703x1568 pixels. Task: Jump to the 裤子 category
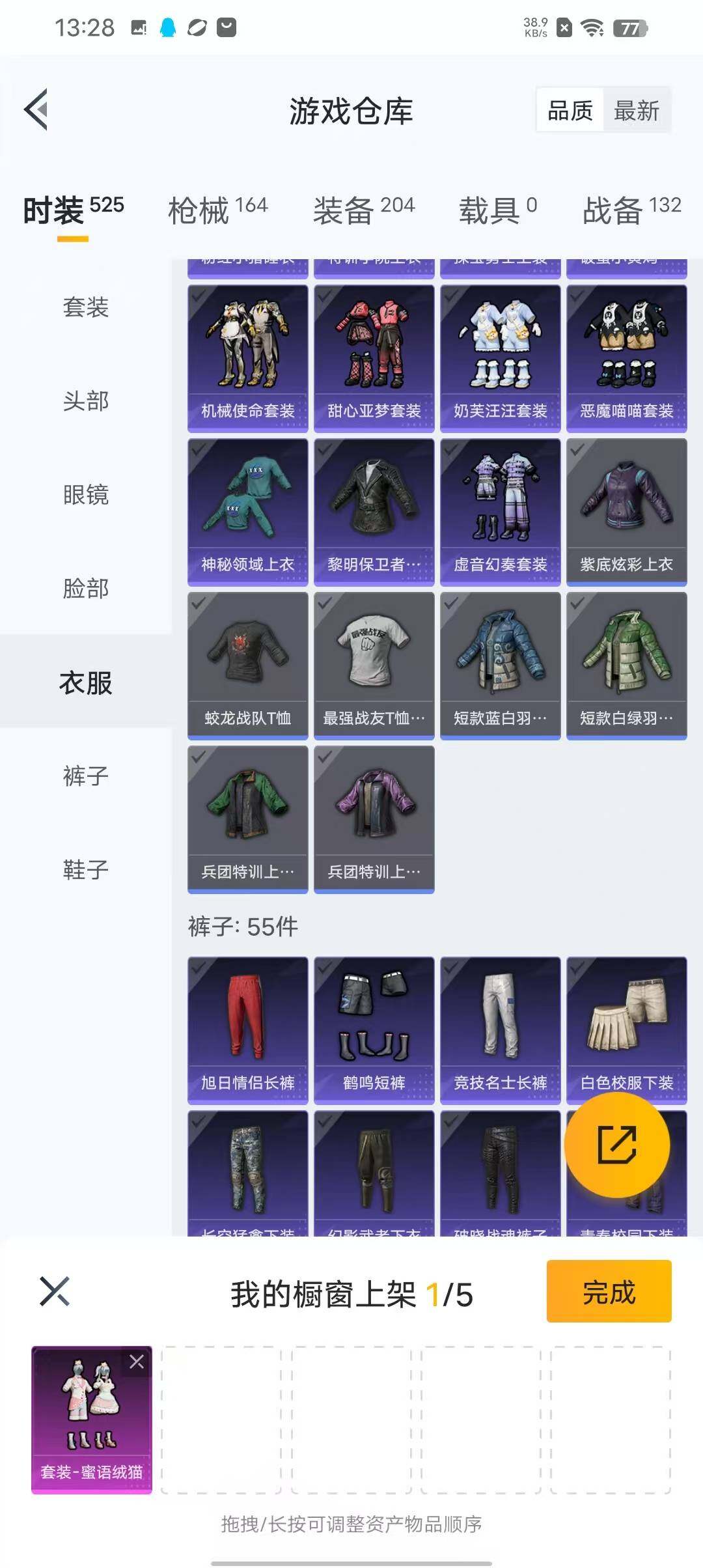85,776
